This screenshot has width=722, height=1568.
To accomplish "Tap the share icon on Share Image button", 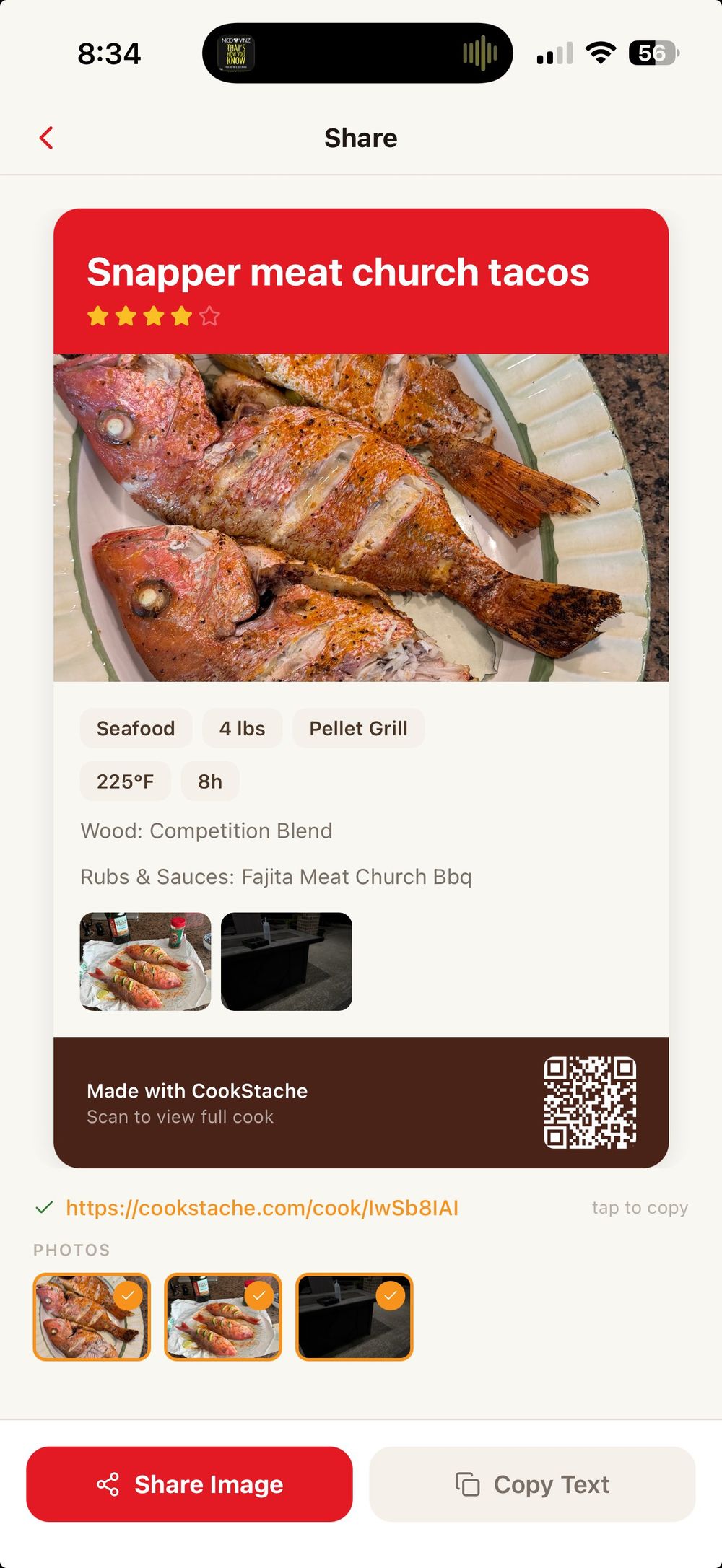I will click(x=108, y=1484).
